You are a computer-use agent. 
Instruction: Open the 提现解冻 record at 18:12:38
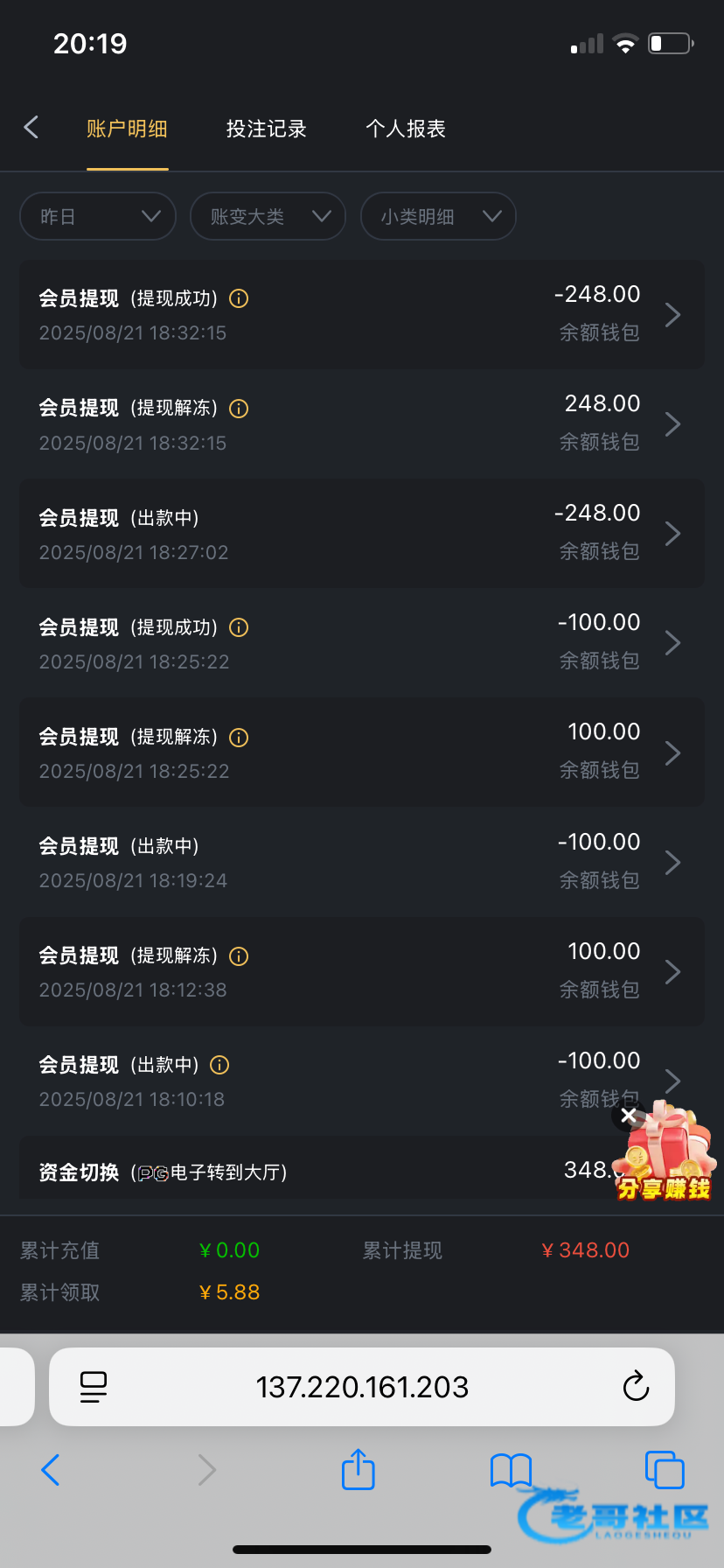click(362, 971)
